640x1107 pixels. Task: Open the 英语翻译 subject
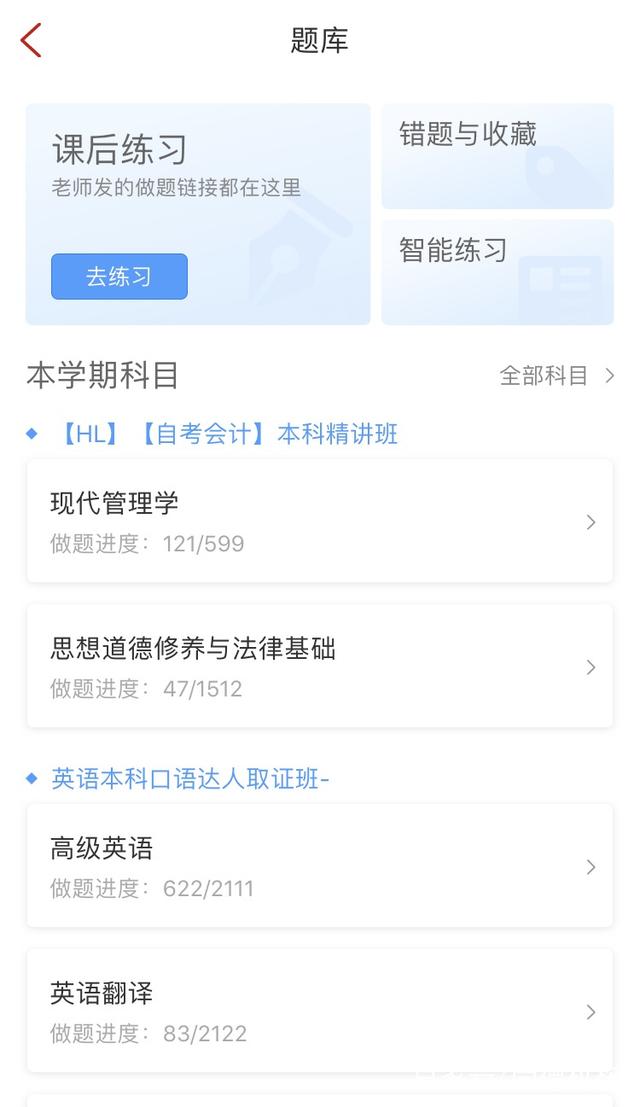click(319, 1010)
